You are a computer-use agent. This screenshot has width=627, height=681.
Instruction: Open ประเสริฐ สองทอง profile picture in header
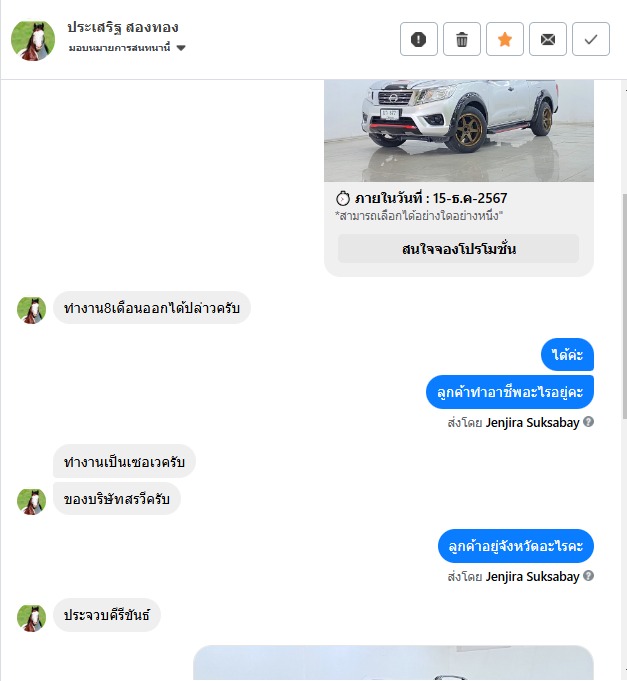coord(33,39)
